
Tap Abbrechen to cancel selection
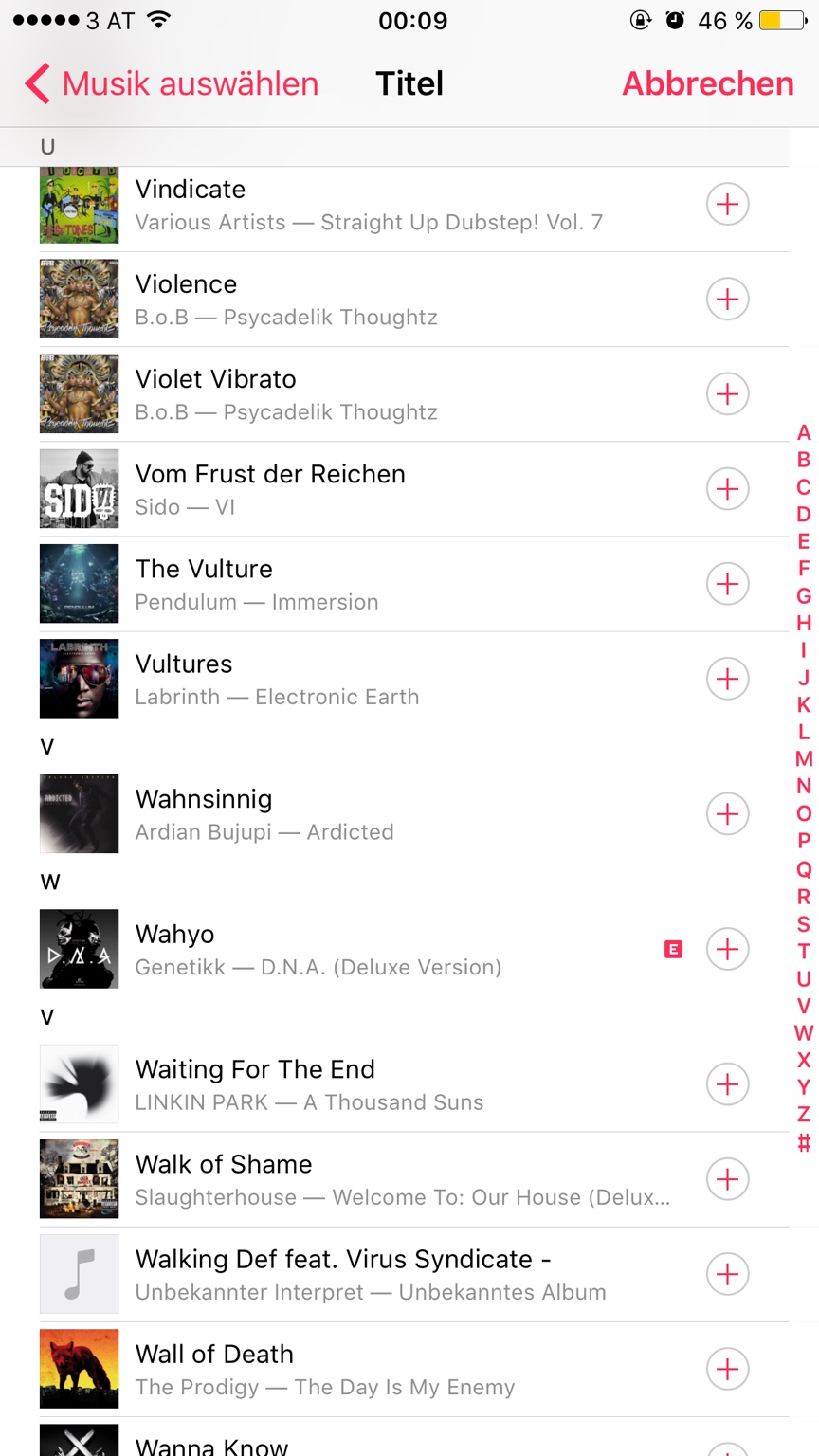tap(707, 83)
